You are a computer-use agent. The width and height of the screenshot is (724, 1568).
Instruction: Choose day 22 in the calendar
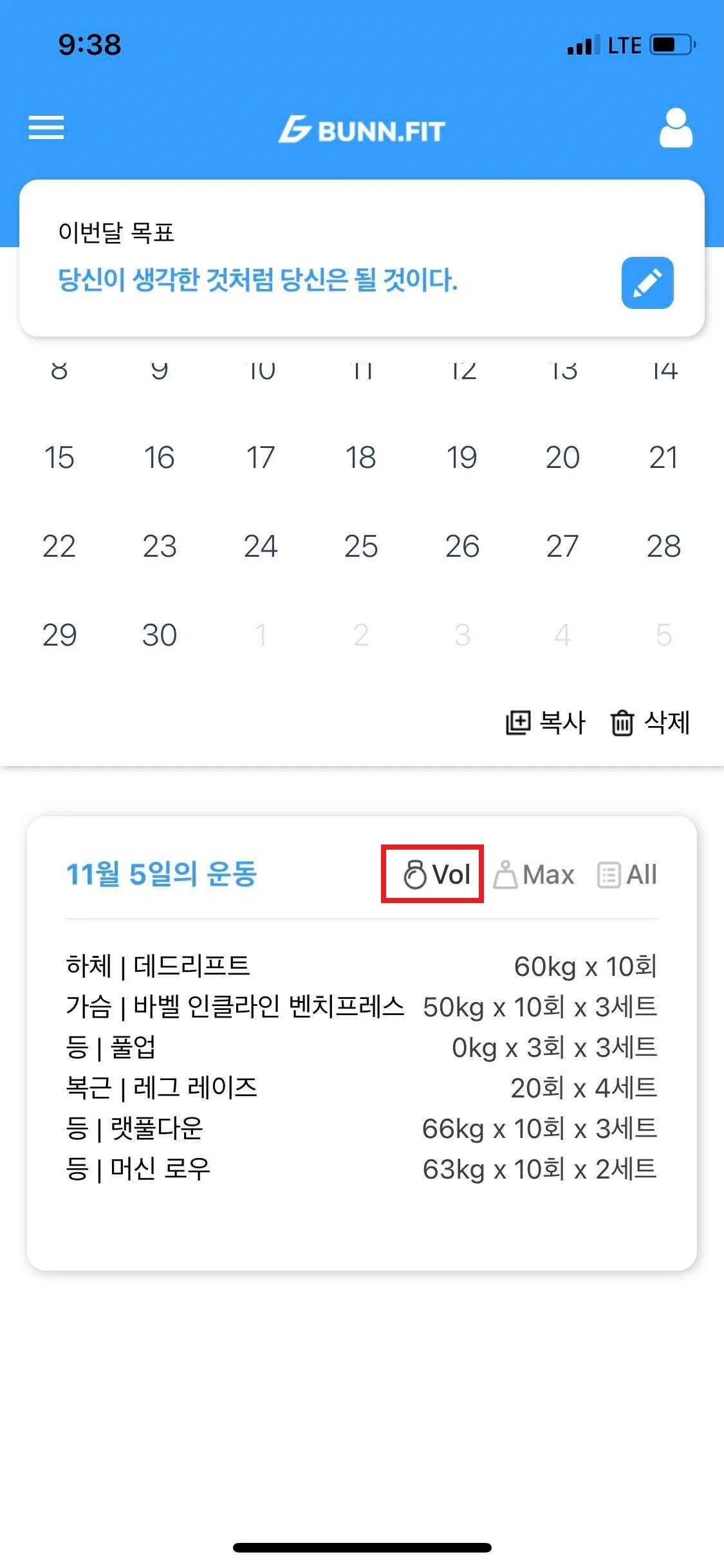click(59, 546)
